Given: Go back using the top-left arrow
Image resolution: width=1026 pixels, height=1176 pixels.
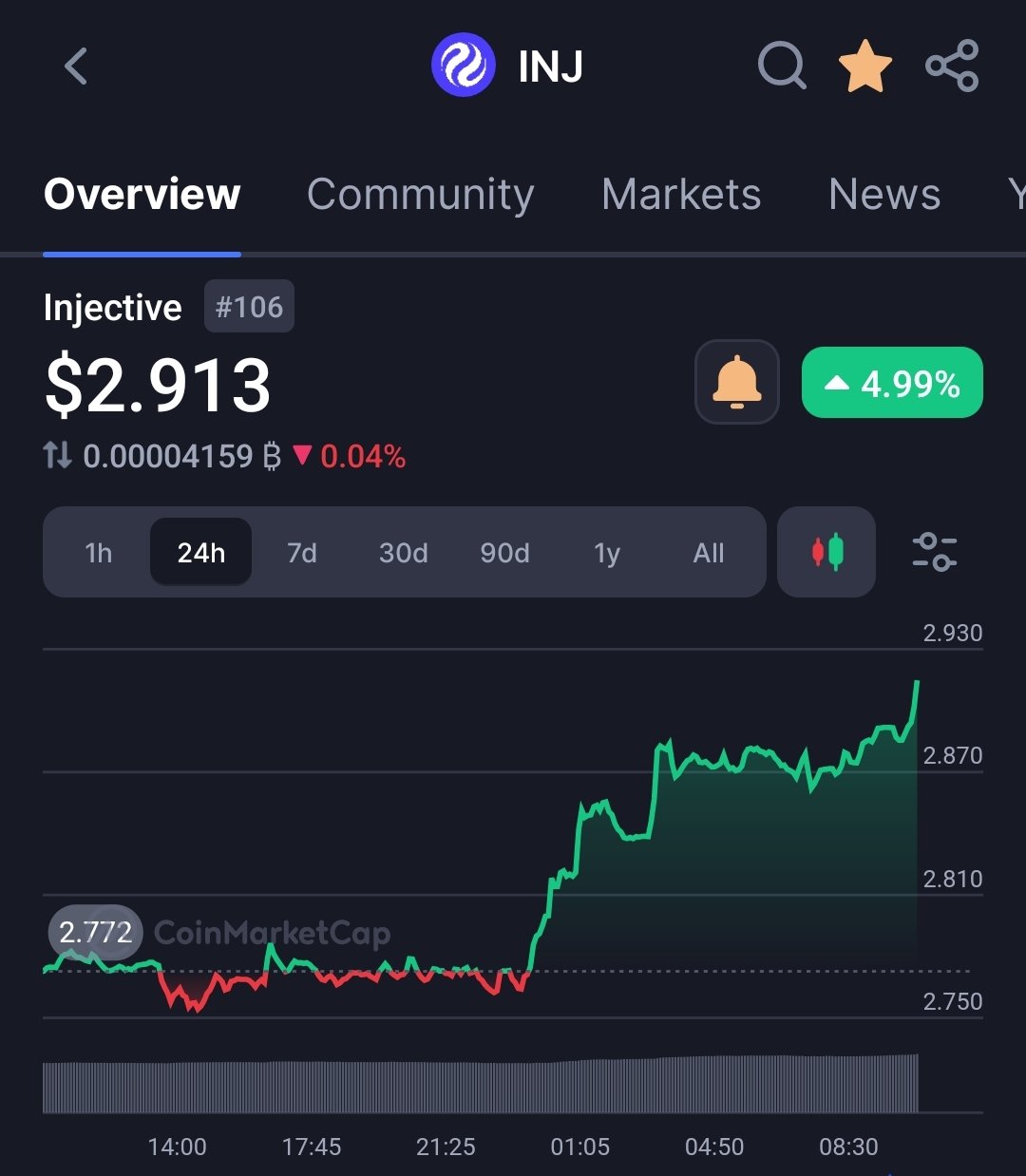Looking at the screenshot, I should [x=76, y=66].
